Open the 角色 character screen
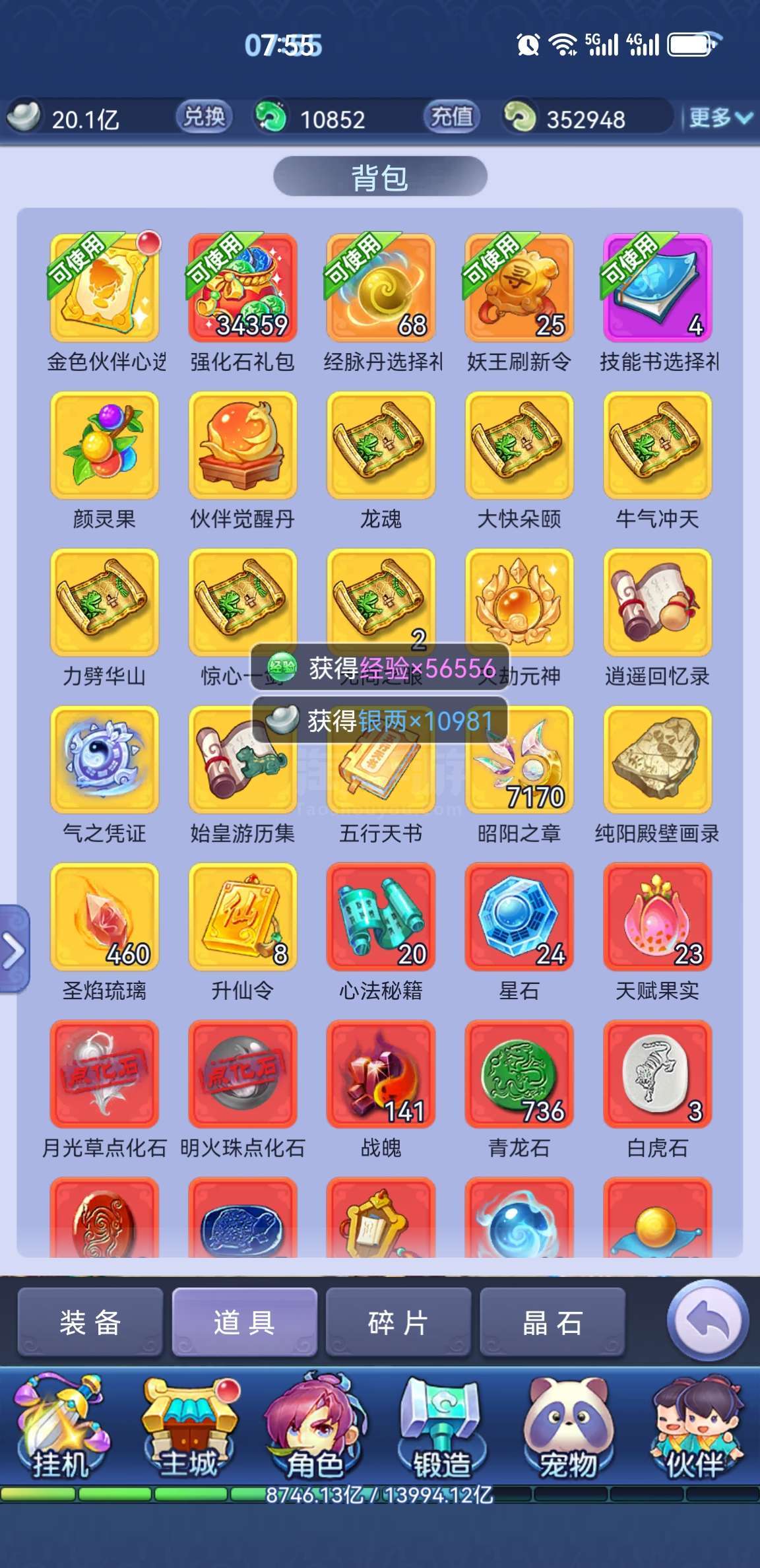Viewport: 760px width, 1568px height. coord(315,1429)
